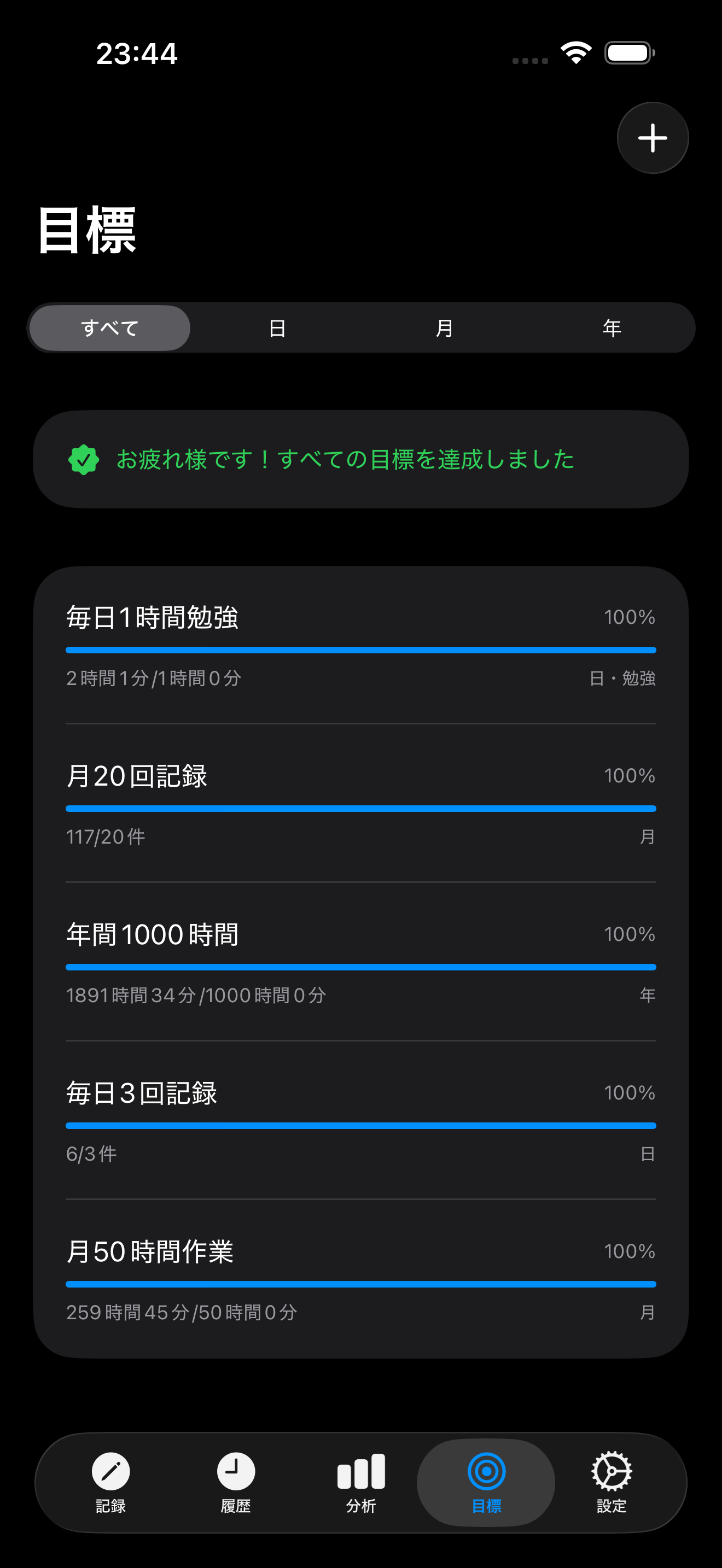Image resolution: width=722 pixels, height=1568 pixels.
Task: Tap the plus icon to add a new goal
Action: (x=652, y=138)
